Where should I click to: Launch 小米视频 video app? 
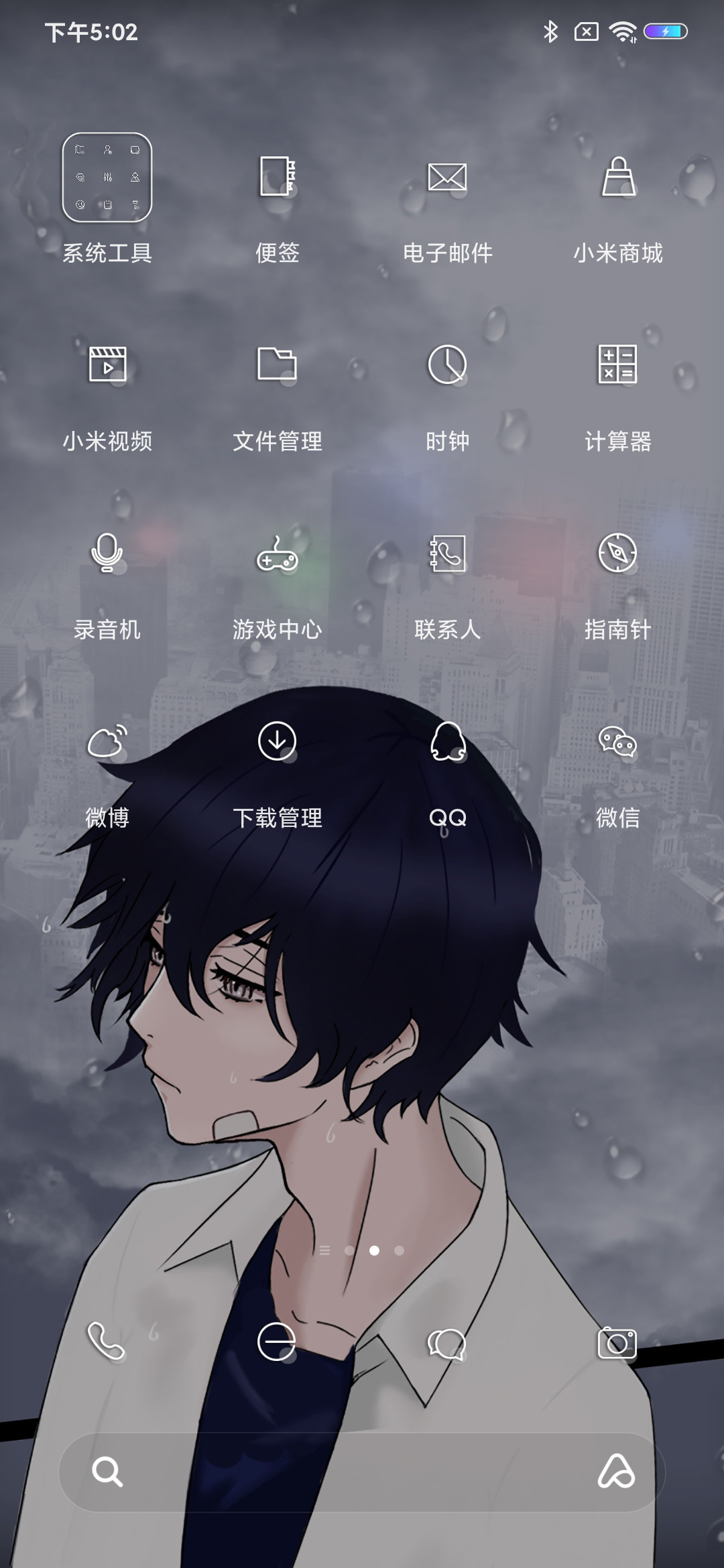click(107, 365)
